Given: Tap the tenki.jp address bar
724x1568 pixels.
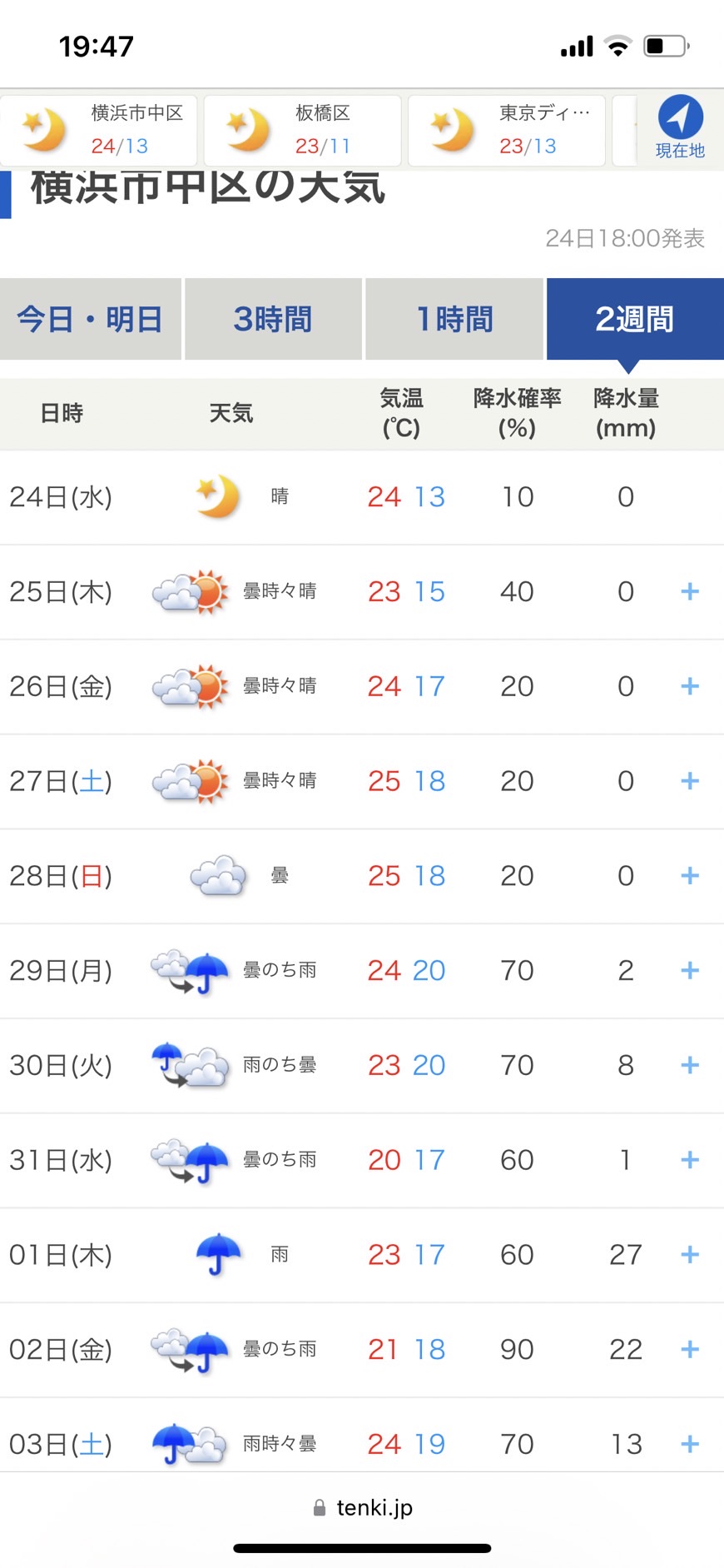Looking at the screenshot, I should coord(363,1507).
